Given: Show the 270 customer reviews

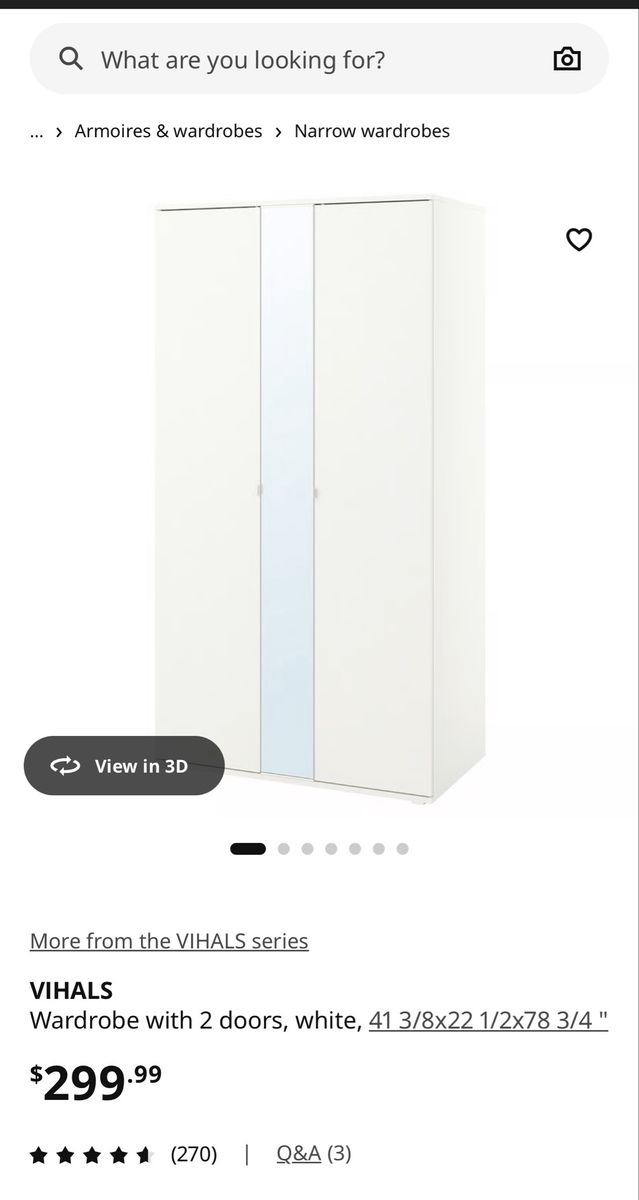Looking at the screenshot, I should tap(193, 1154).
